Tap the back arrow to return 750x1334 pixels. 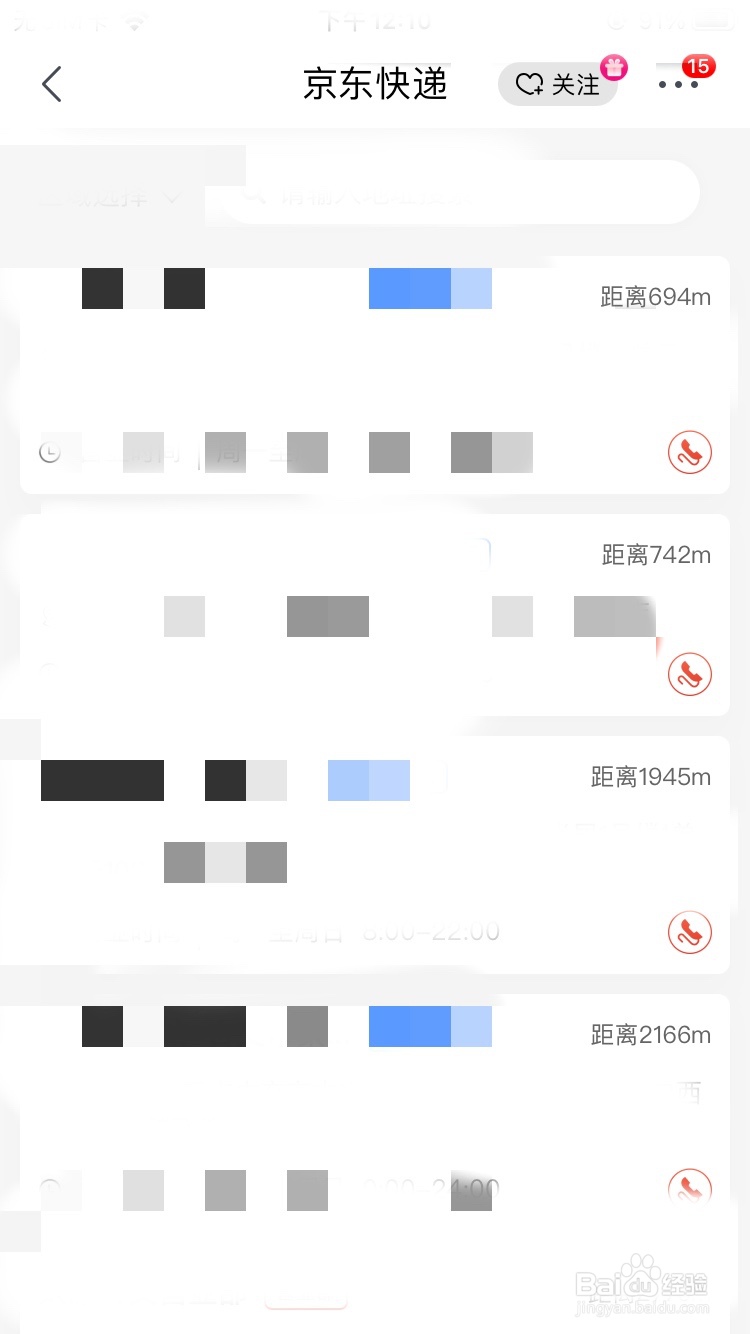click(52, 84)
